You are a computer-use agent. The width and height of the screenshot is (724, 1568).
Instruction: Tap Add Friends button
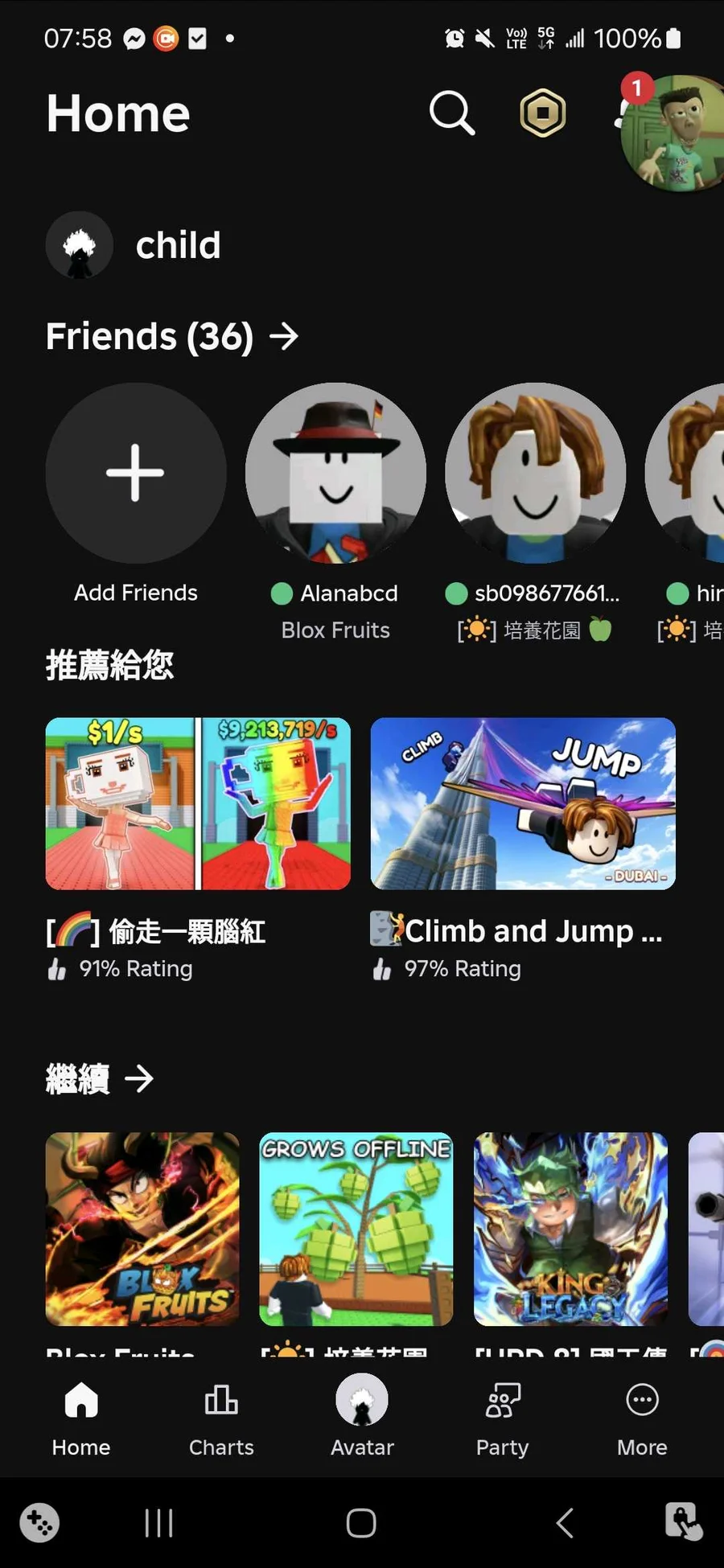pos(135,474)
